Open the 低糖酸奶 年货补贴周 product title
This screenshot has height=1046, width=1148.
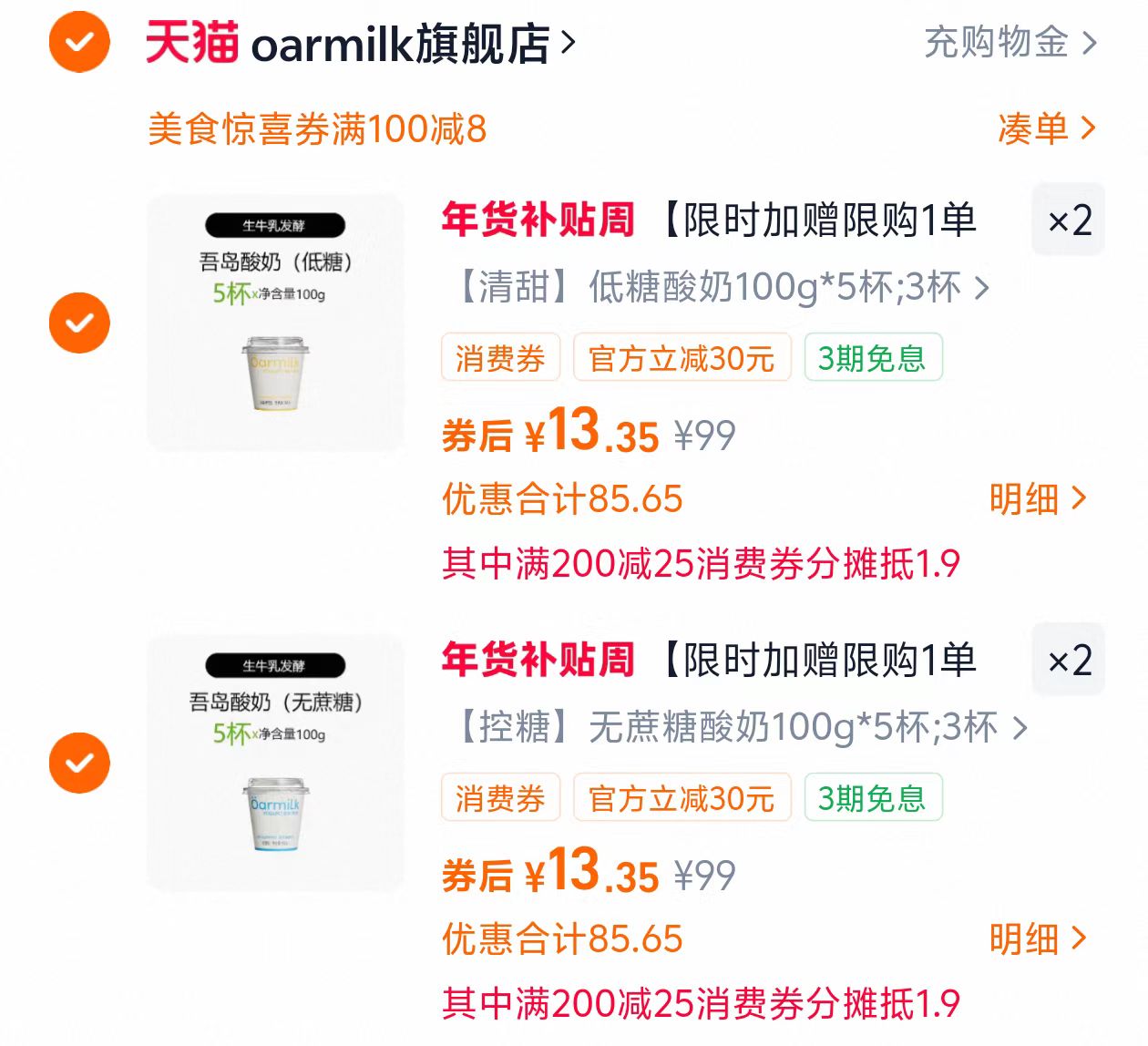tap(711, 220)
